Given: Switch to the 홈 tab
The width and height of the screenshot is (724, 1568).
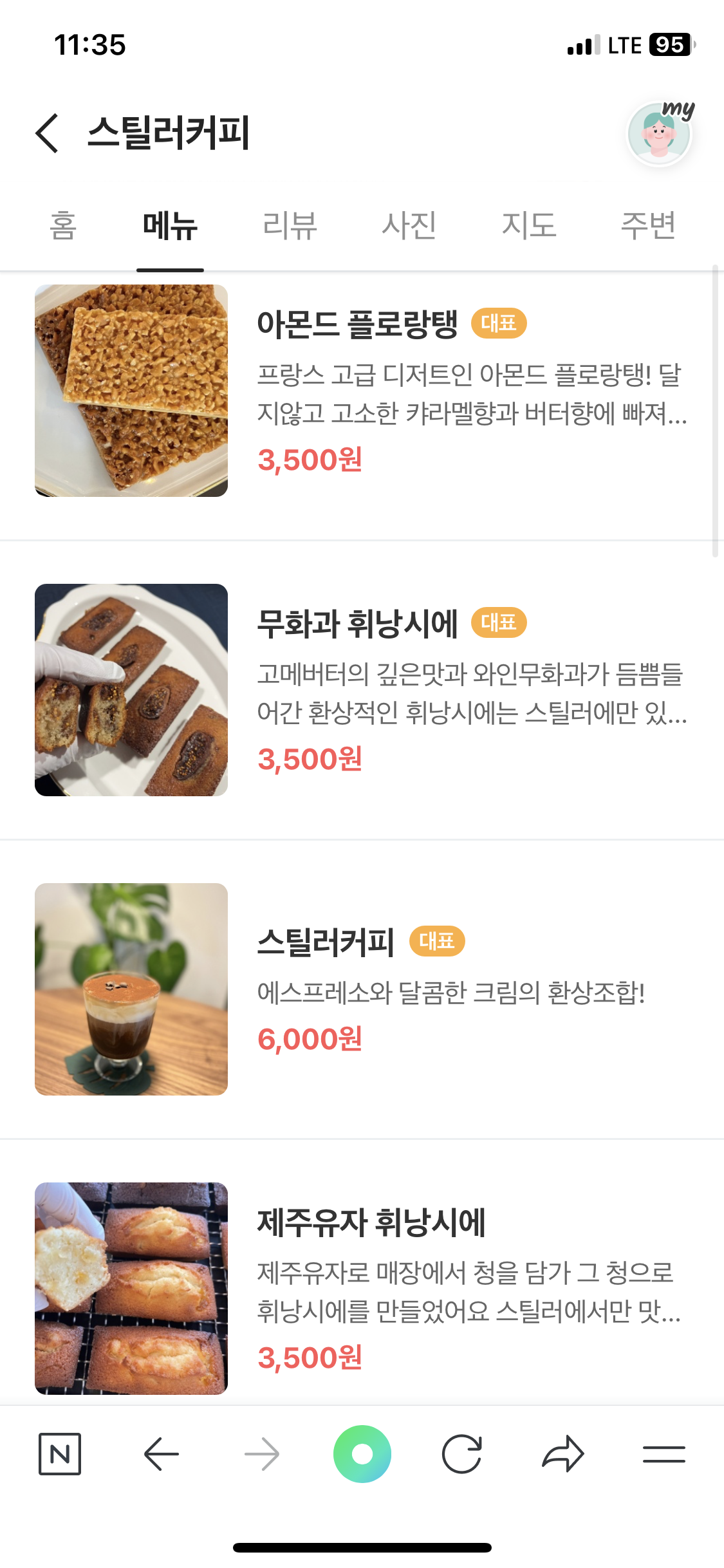Looking at the screenshot, I should pyautogui.click(x=63, y=226).
